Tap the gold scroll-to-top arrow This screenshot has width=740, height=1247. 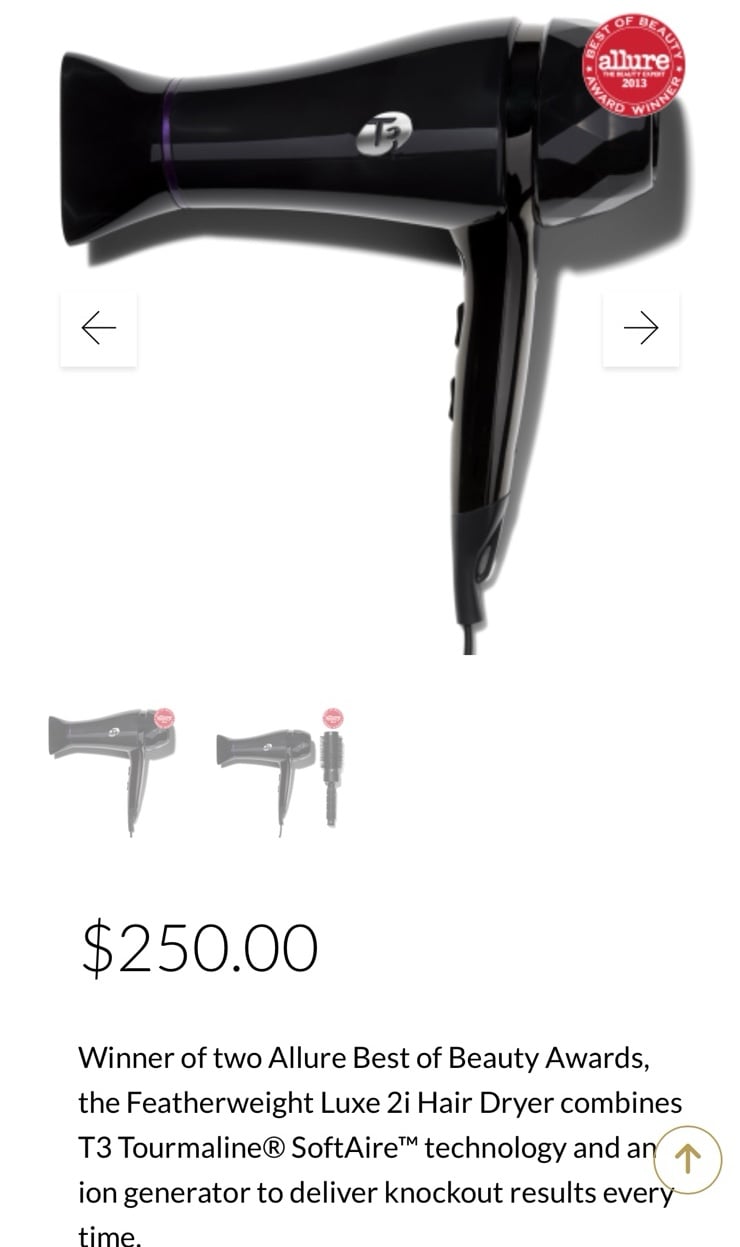click(687, 1158)
